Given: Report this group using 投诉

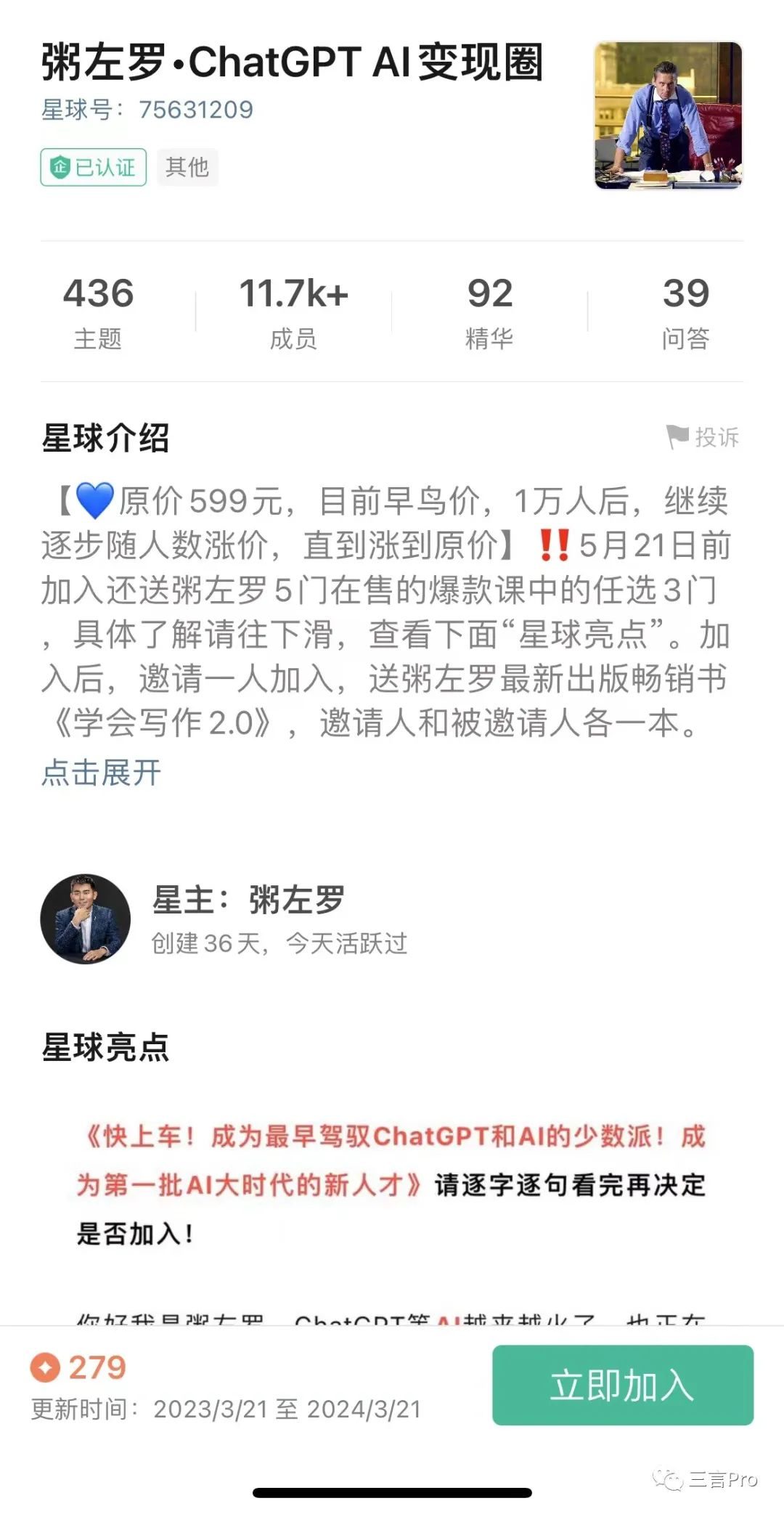Looking at the screenshot, I should tap(703, 437).
